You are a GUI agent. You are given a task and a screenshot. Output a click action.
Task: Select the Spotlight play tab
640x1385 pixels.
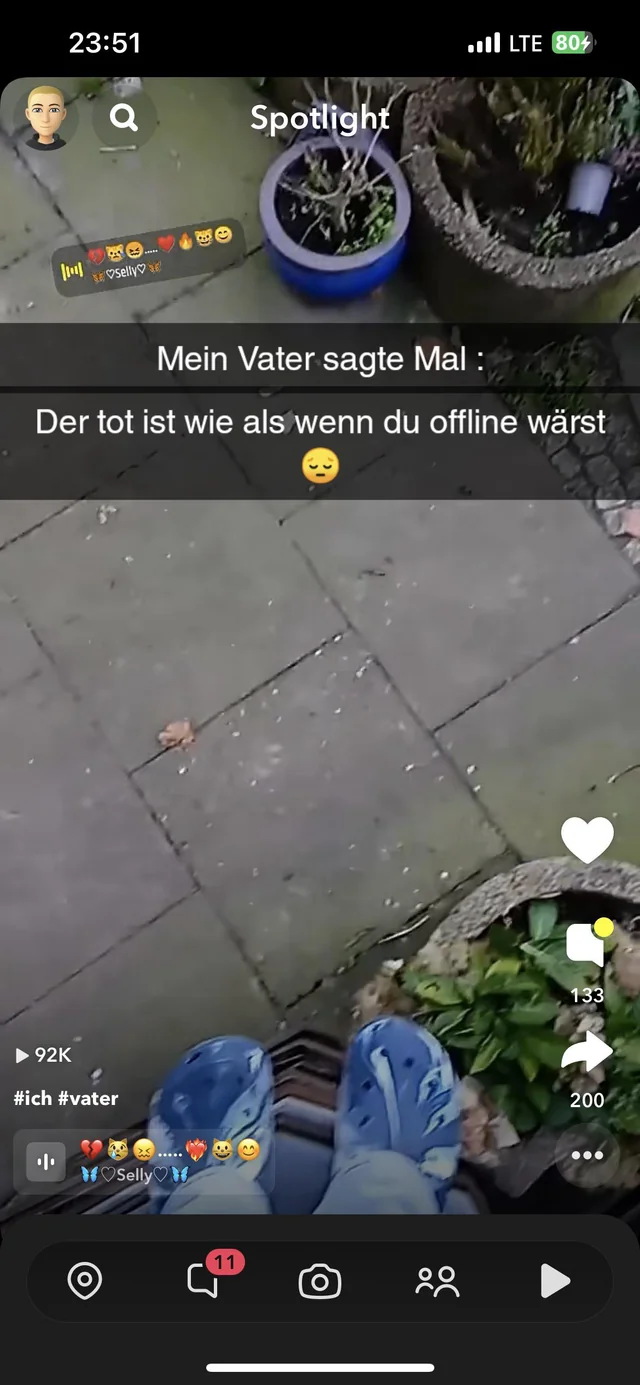[554, 1281]
